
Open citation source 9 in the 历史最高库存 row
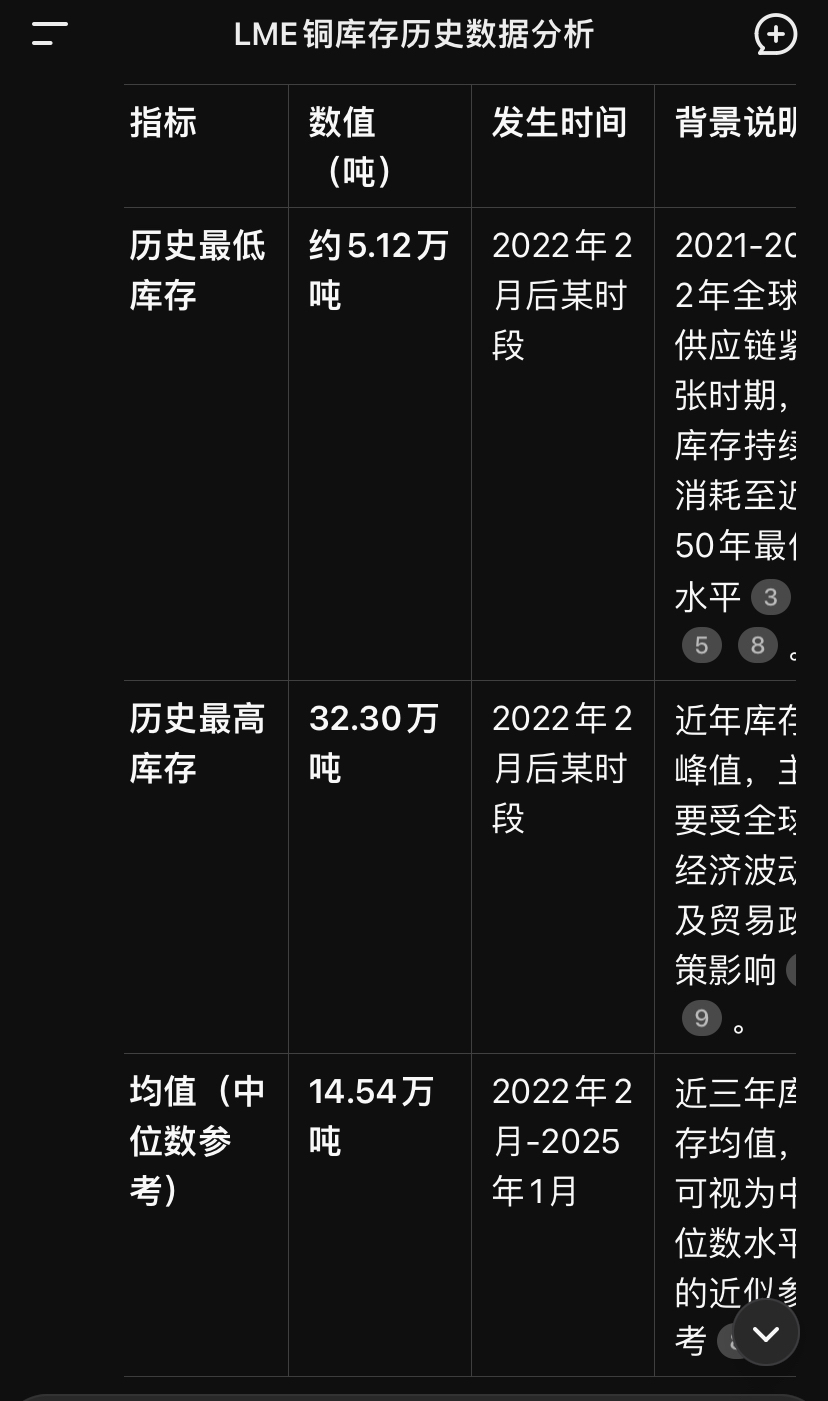tap(701, 1018)
